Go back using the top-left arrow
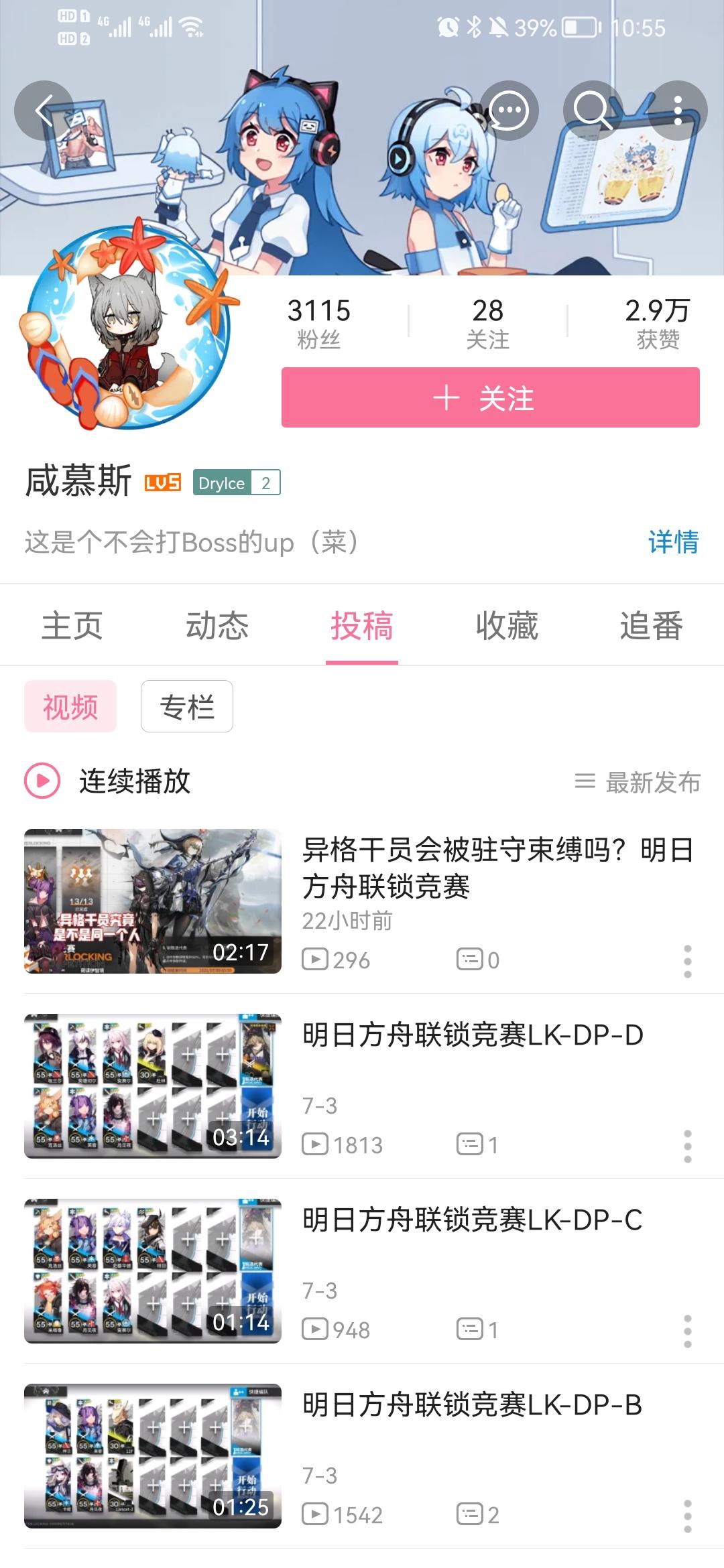This screenshot has width=724, height=1568. pyautogui.click(x=44, y=111)
